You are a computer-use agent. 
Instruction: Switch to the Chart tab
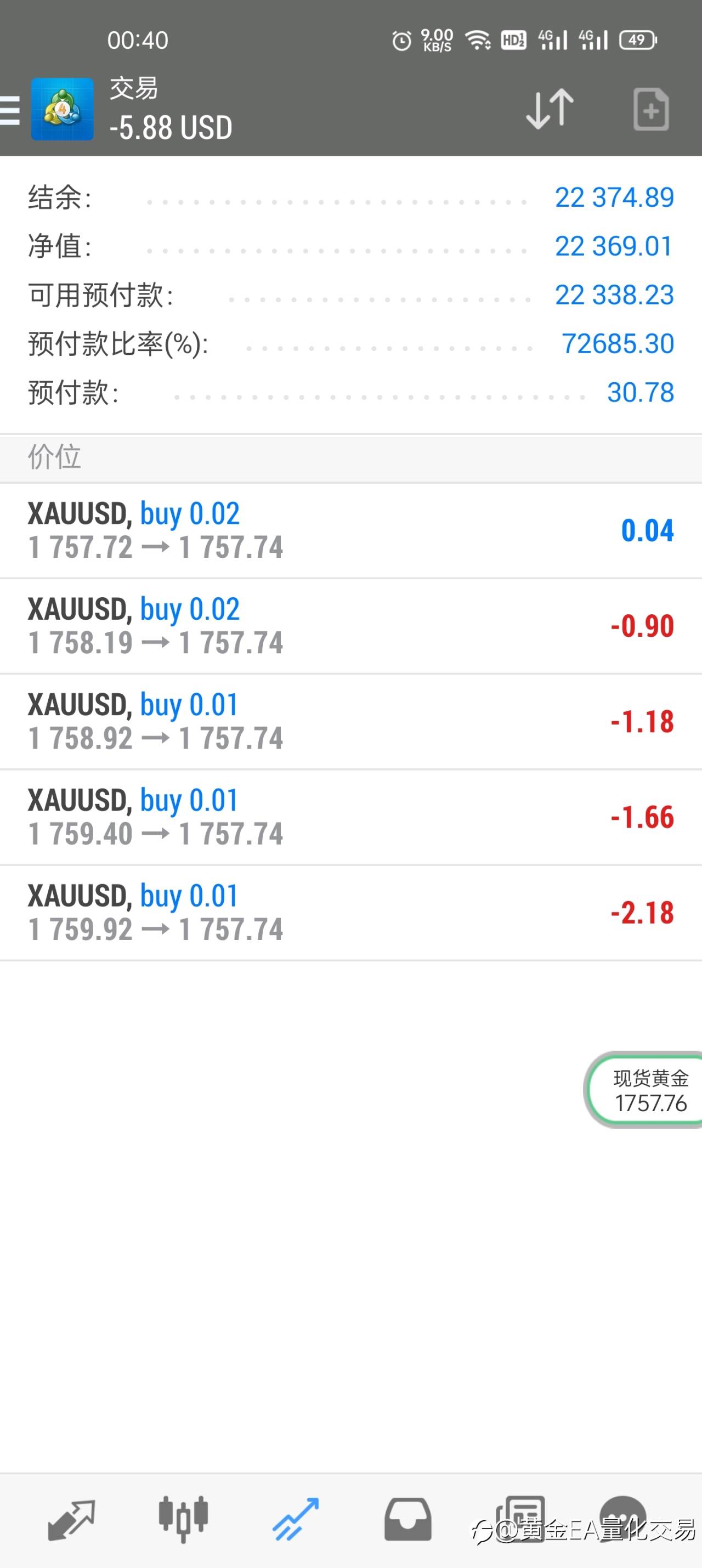[183, 1520]
